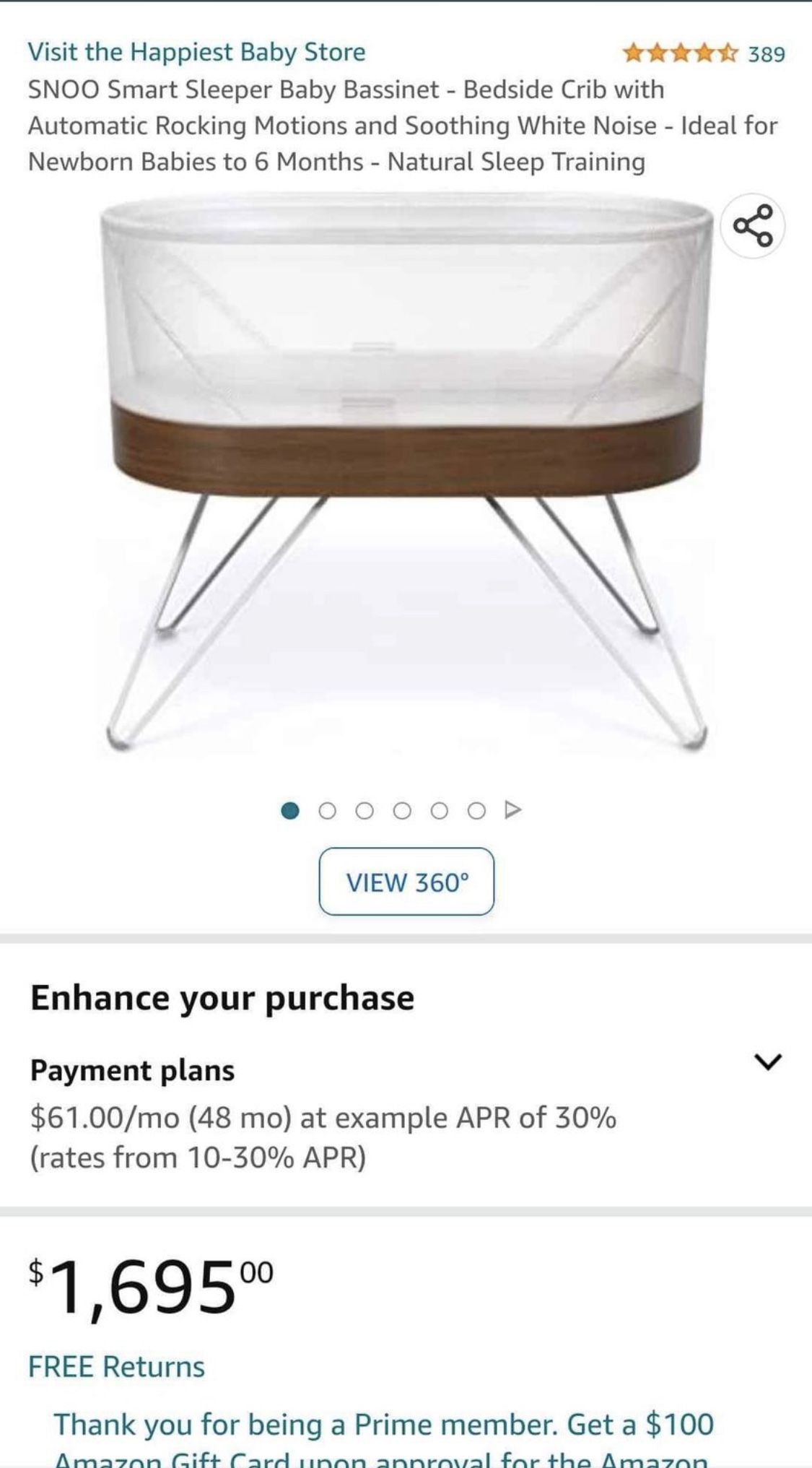Select the filled first carousel dot
The width and height of the screenshot is (812, 1468).
[289, 811]
